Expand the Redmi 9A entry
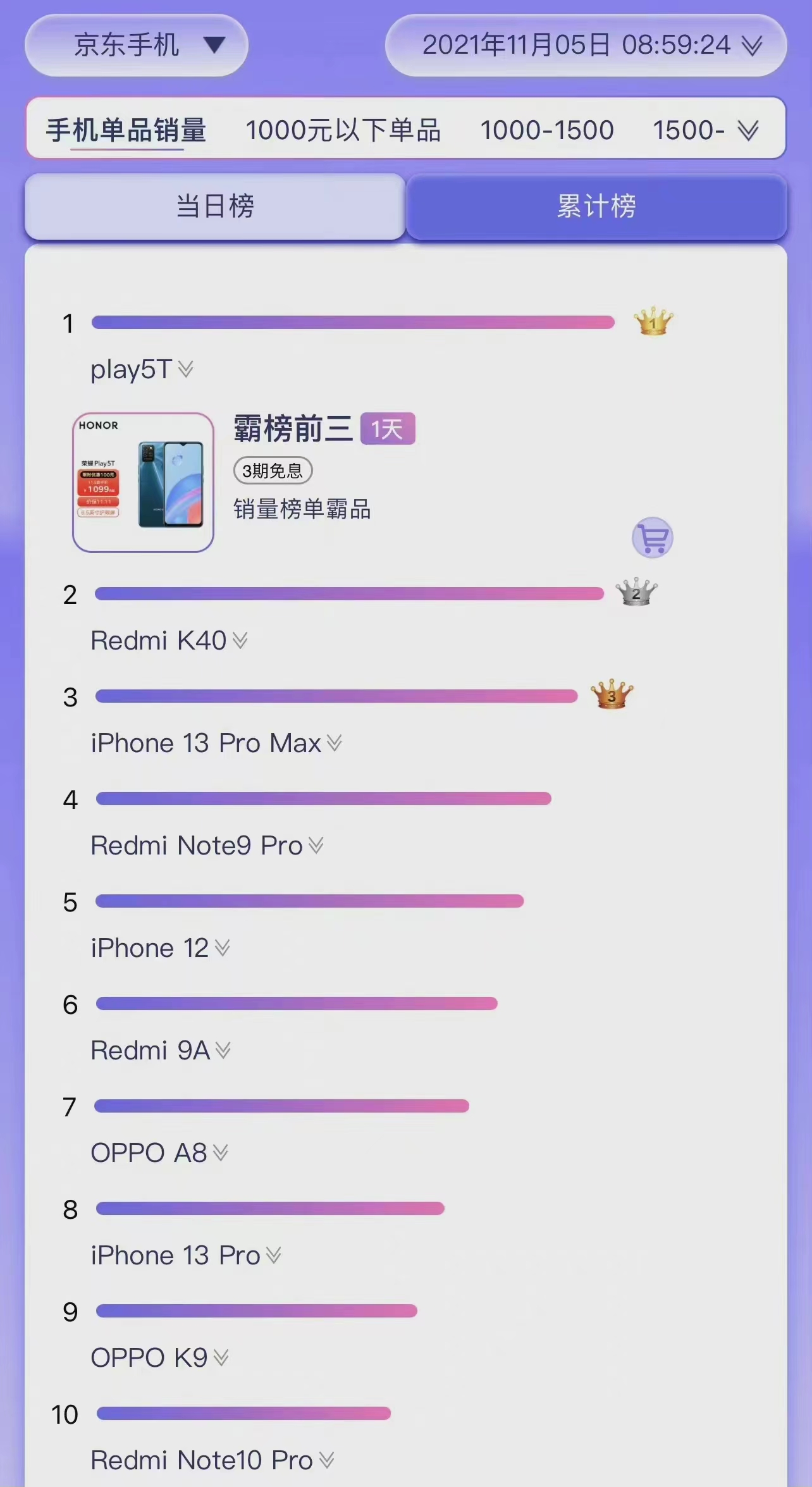Image resolution: width=812 pixels, height=1487 pixels. point(222,1050)
